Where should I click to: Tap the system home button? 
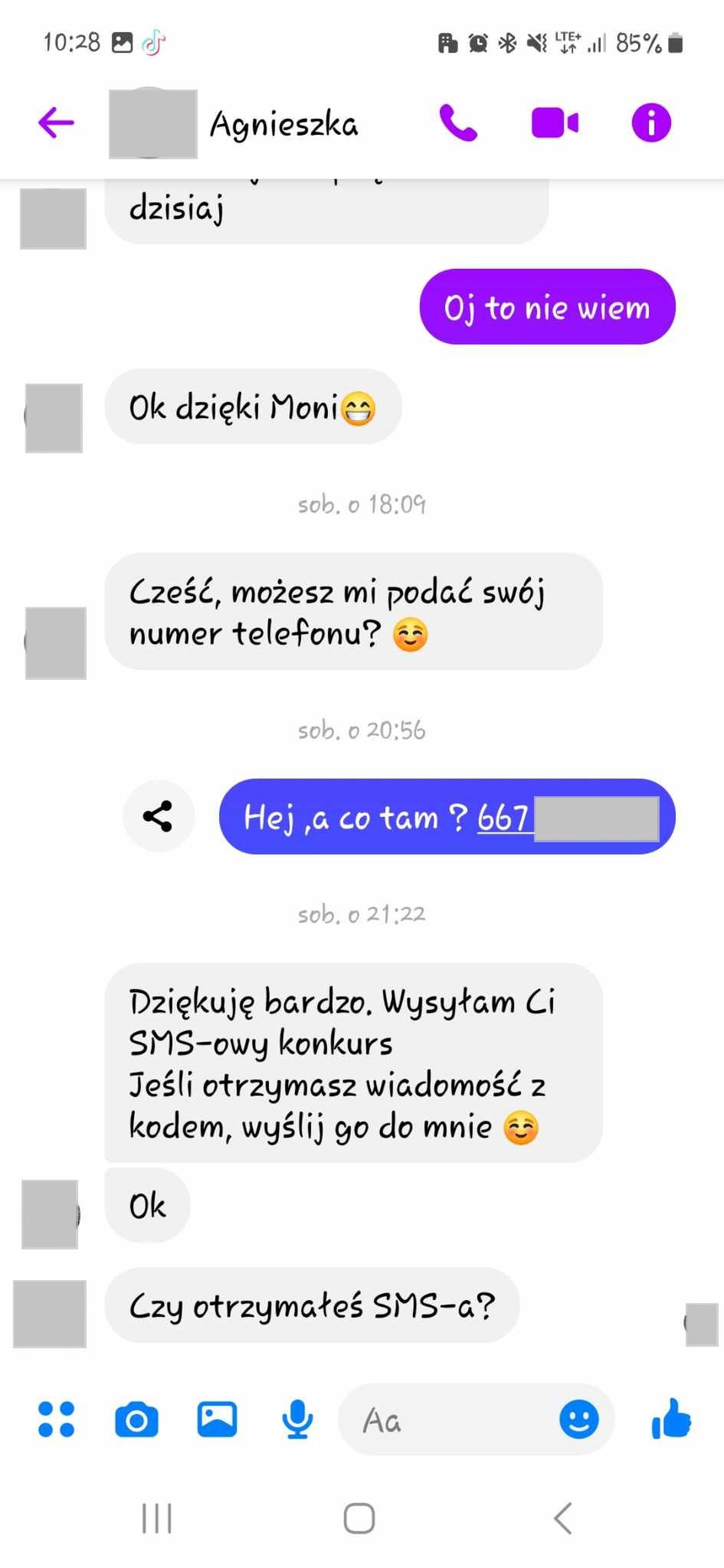(x=359, y=1518)
